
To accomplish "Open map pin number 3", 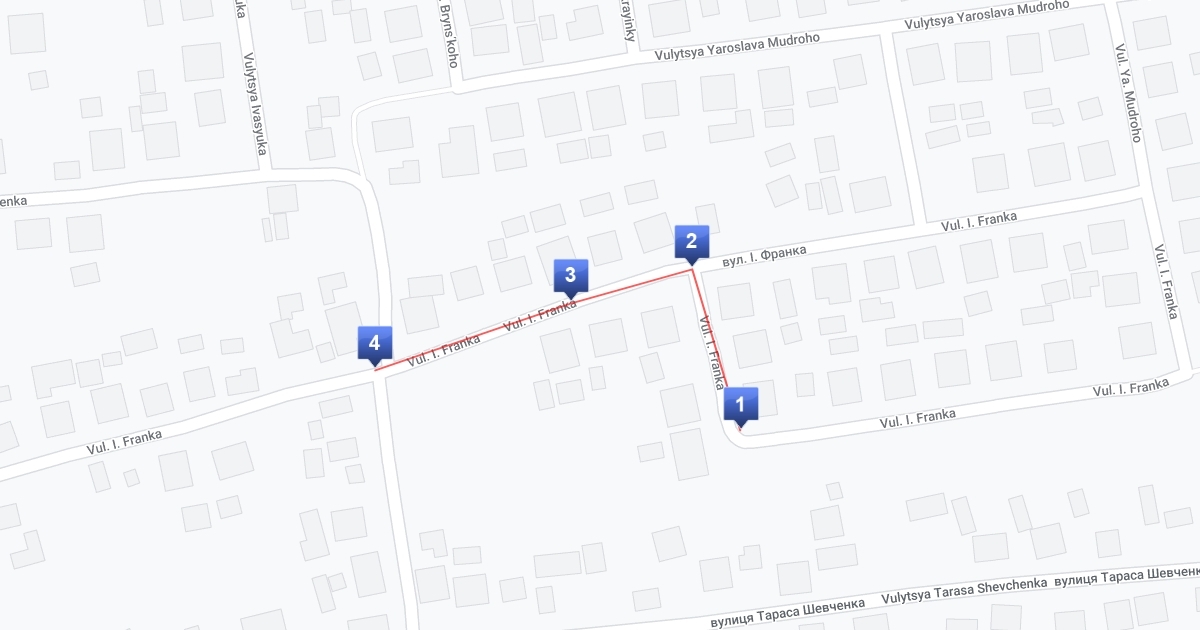I will (x=570, y=275).
